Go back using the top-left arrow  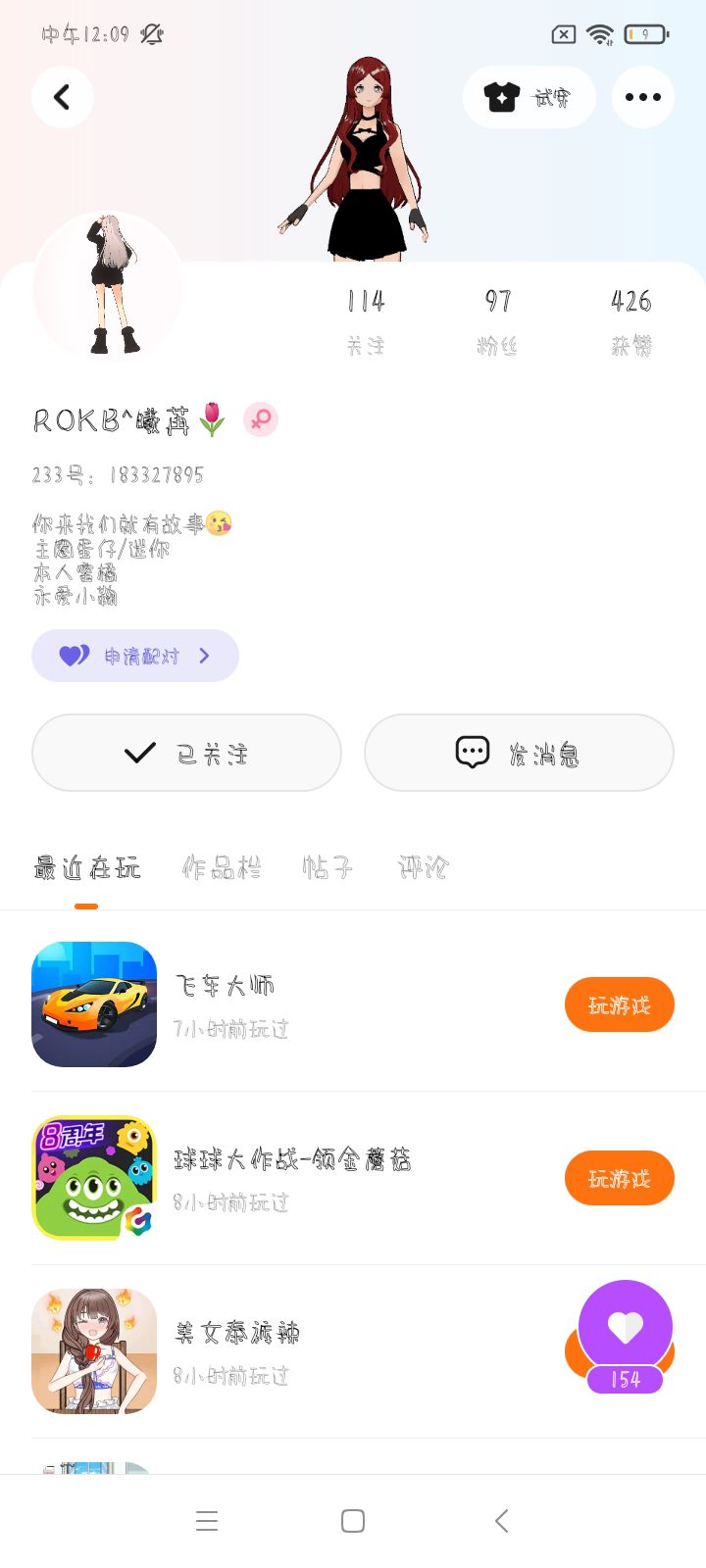tap(63, 97)
